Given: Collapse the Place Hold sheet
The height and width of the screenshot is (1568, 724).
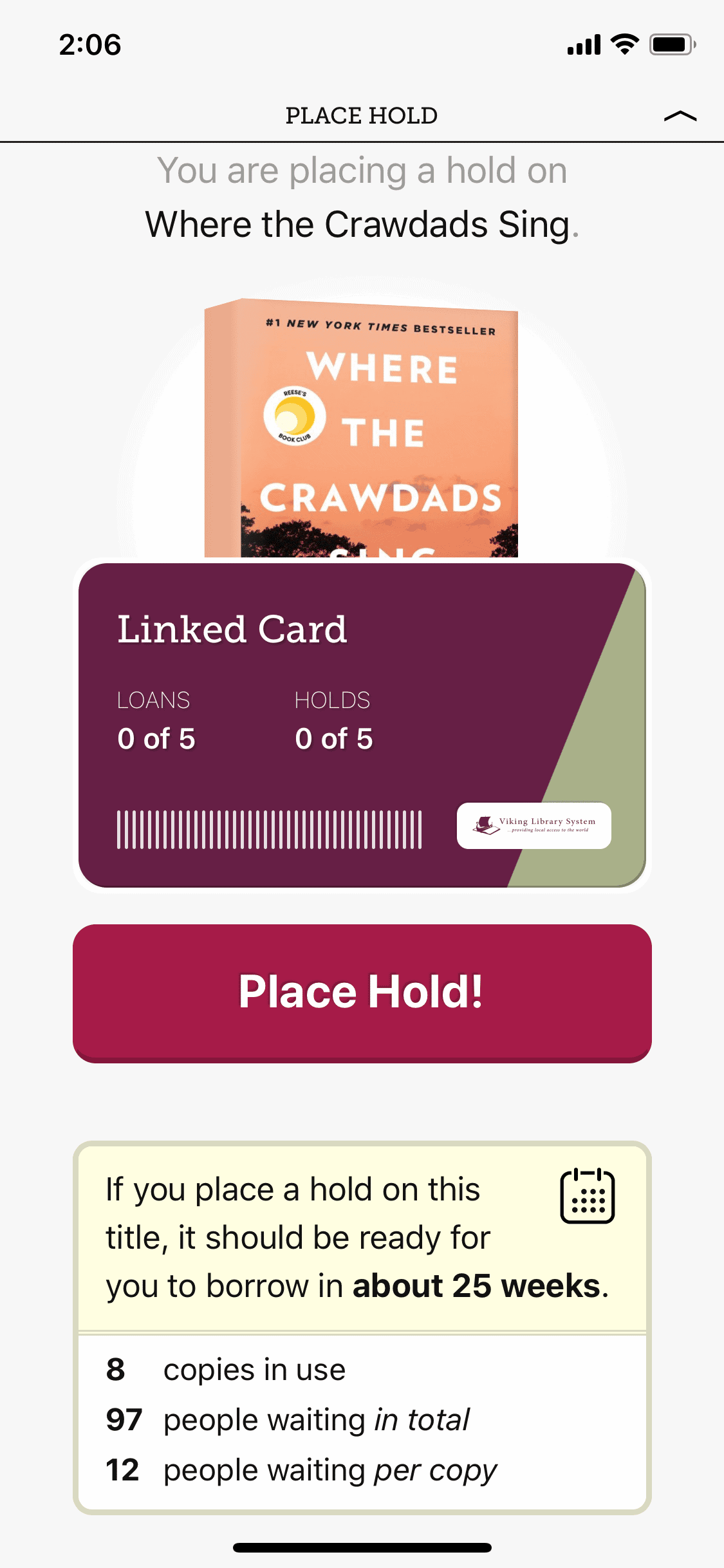Looking at the screenshot, I should point(680,117).
